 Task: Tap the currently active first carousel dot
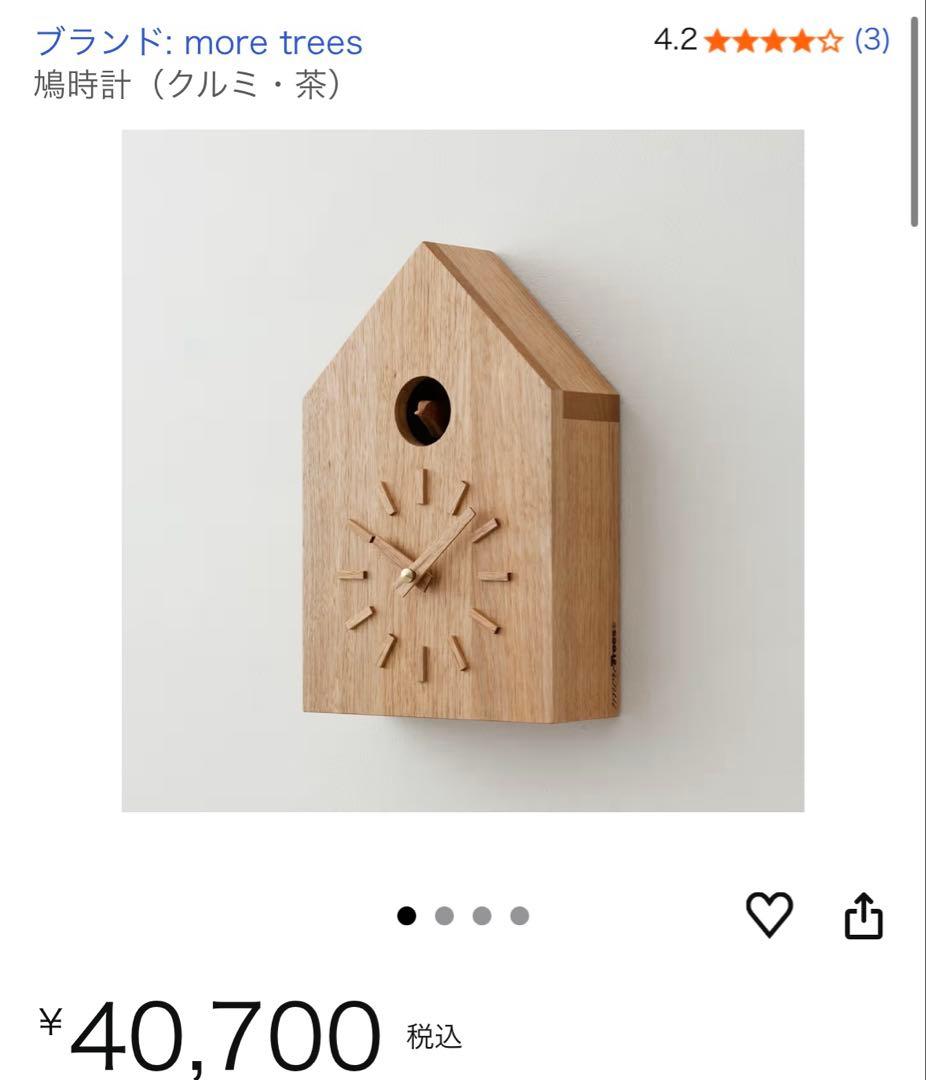(407, 913)
